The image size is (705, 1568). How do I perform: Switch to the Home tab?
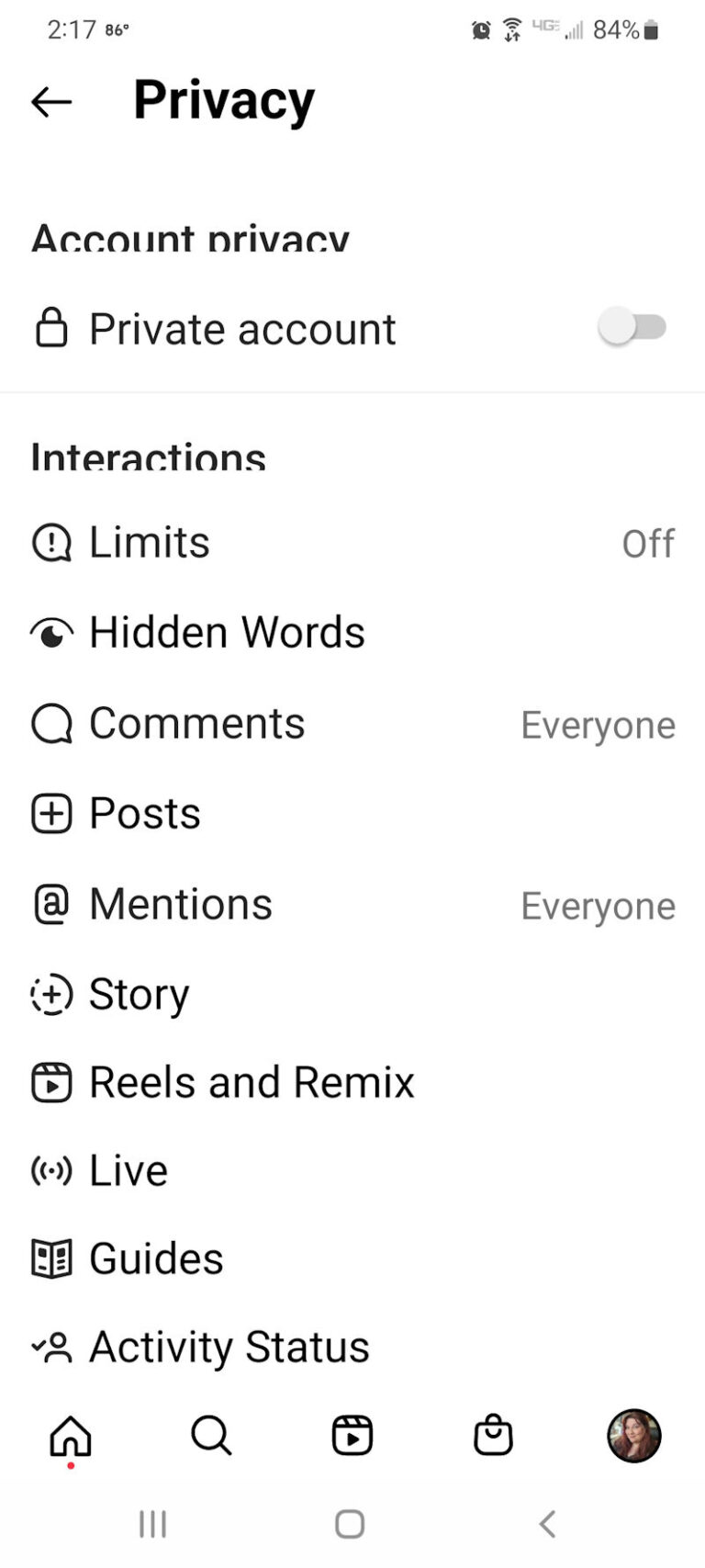point(71,1435)
